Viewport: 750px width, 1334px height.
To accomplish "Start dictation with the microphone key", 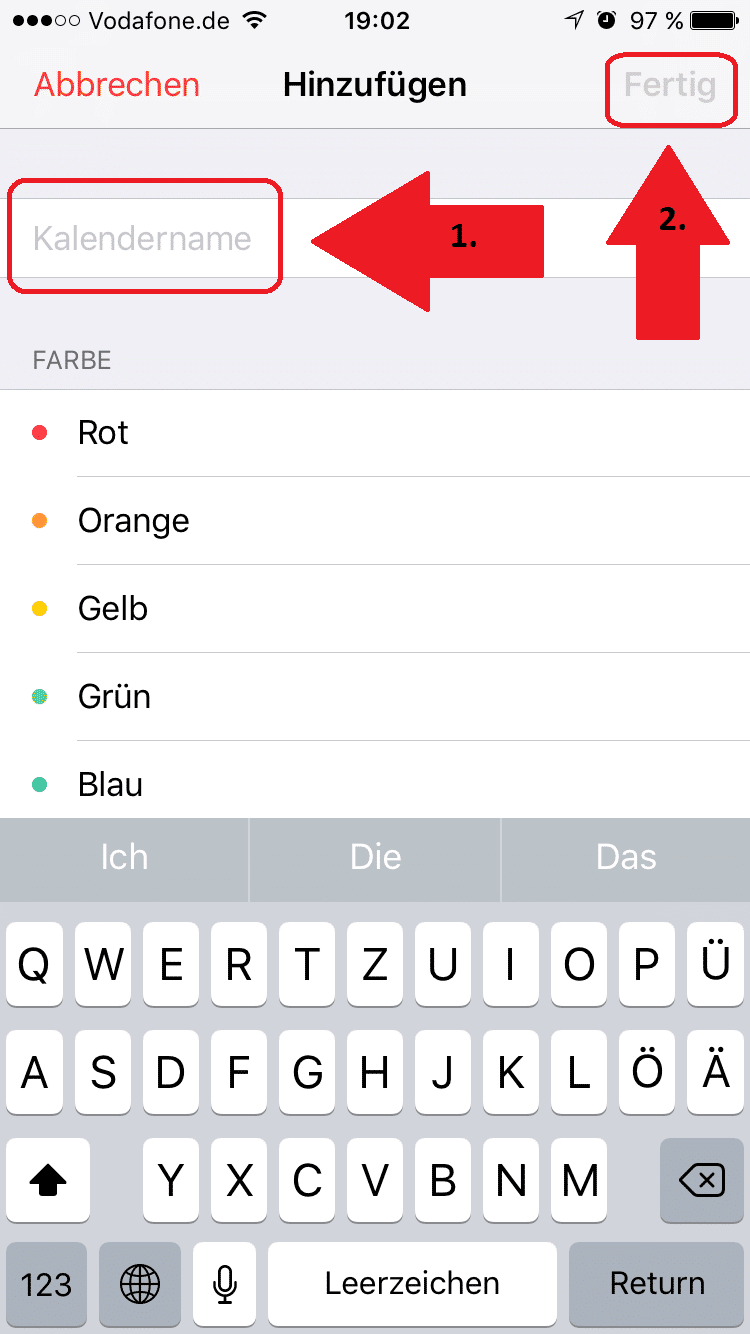I will click(x=226, y=1284).
